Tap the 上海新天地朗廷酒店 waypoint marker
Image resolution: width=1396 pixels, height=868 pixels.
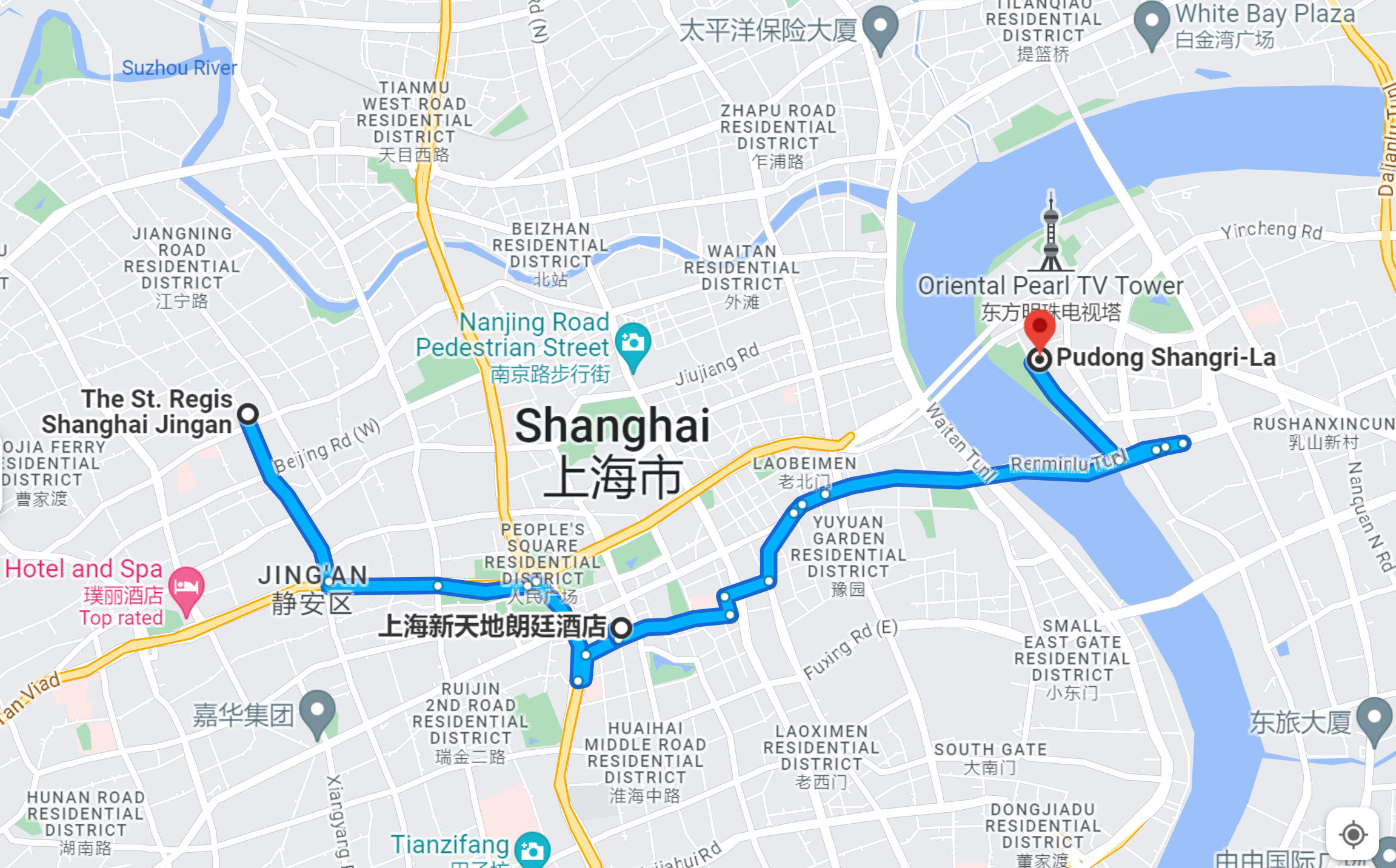pos(620,629)
